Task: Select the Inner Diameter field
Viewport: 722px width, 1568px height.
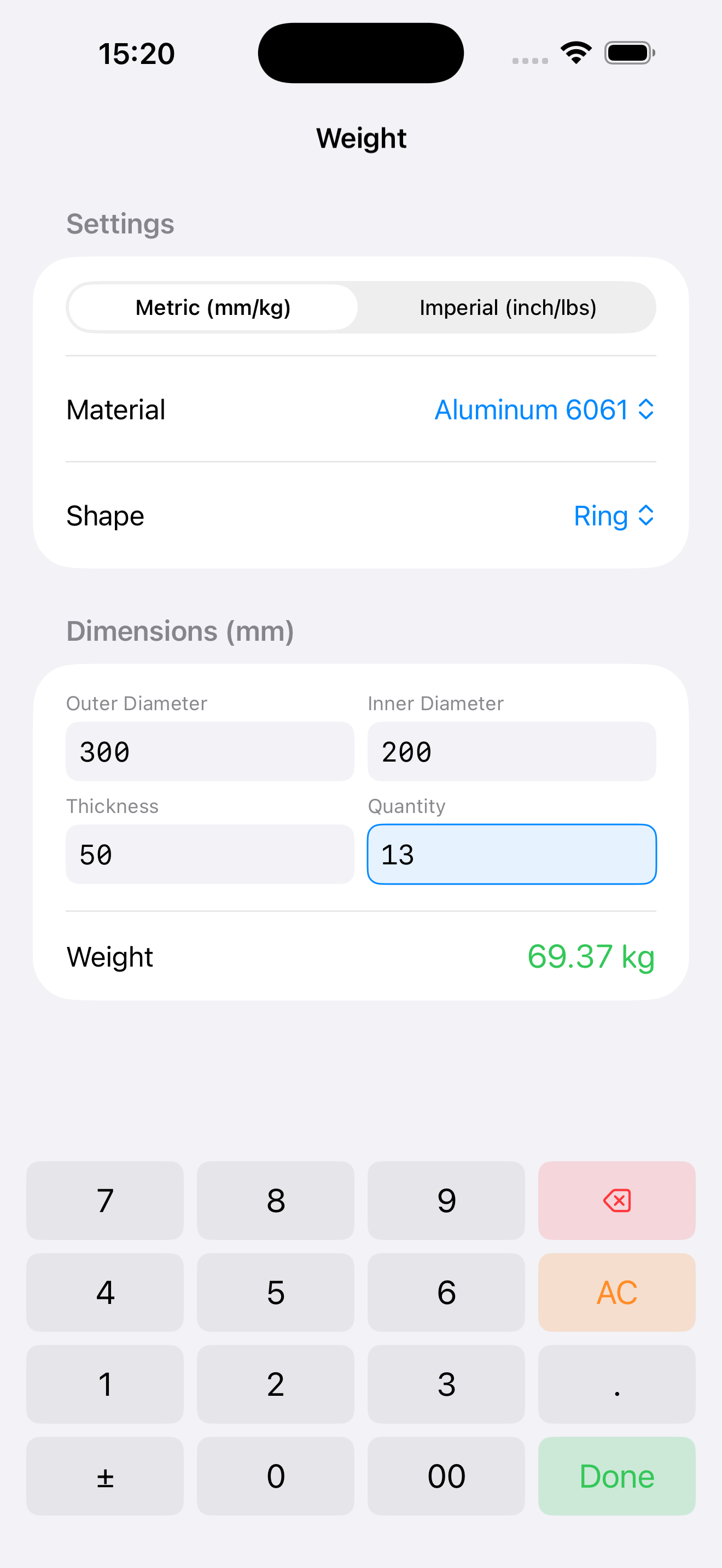Action: [x=511, y=751]
